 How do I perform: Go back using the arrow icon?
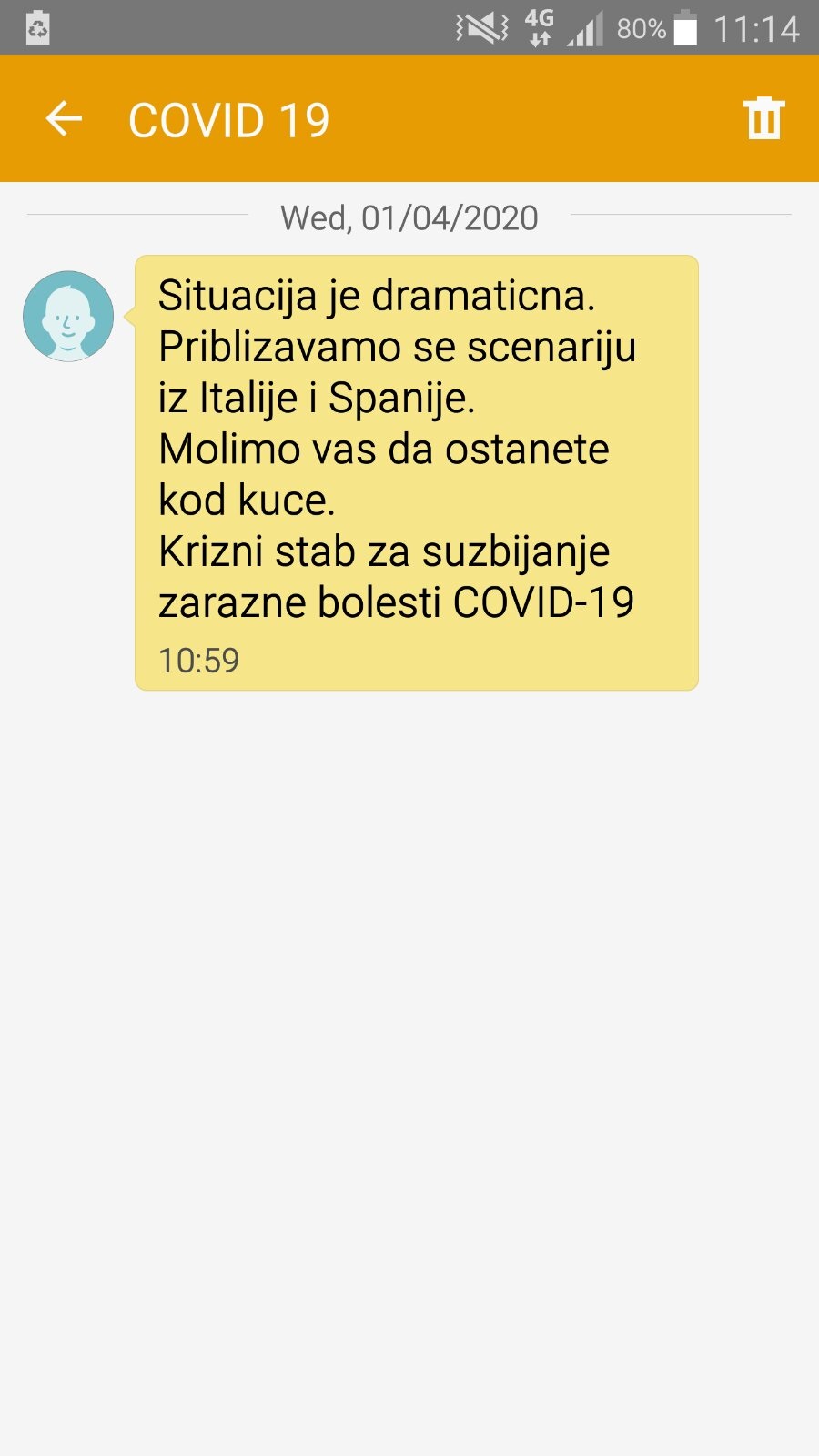coord(64,119)
